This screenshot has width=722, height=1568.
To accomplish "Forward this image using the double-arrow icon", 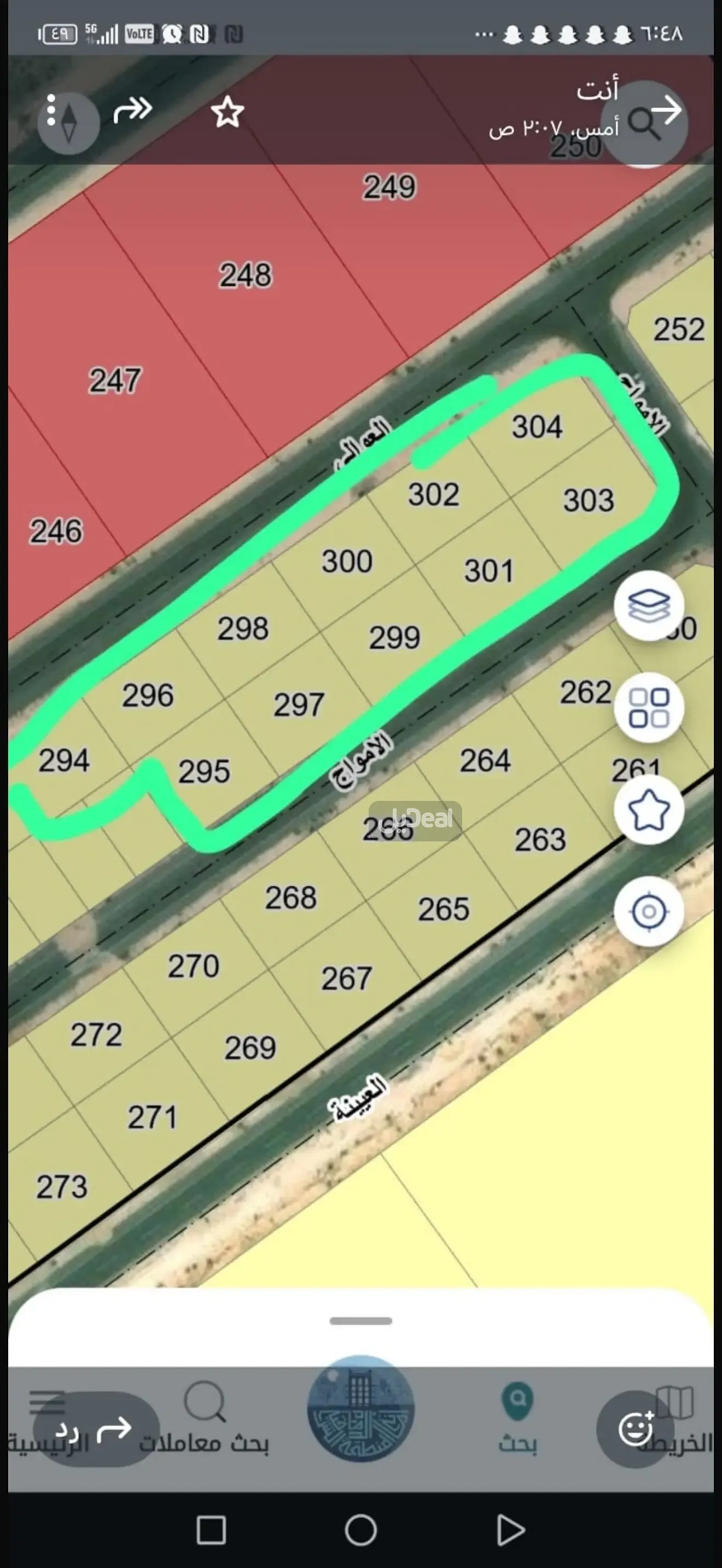I will click(132, 110).
